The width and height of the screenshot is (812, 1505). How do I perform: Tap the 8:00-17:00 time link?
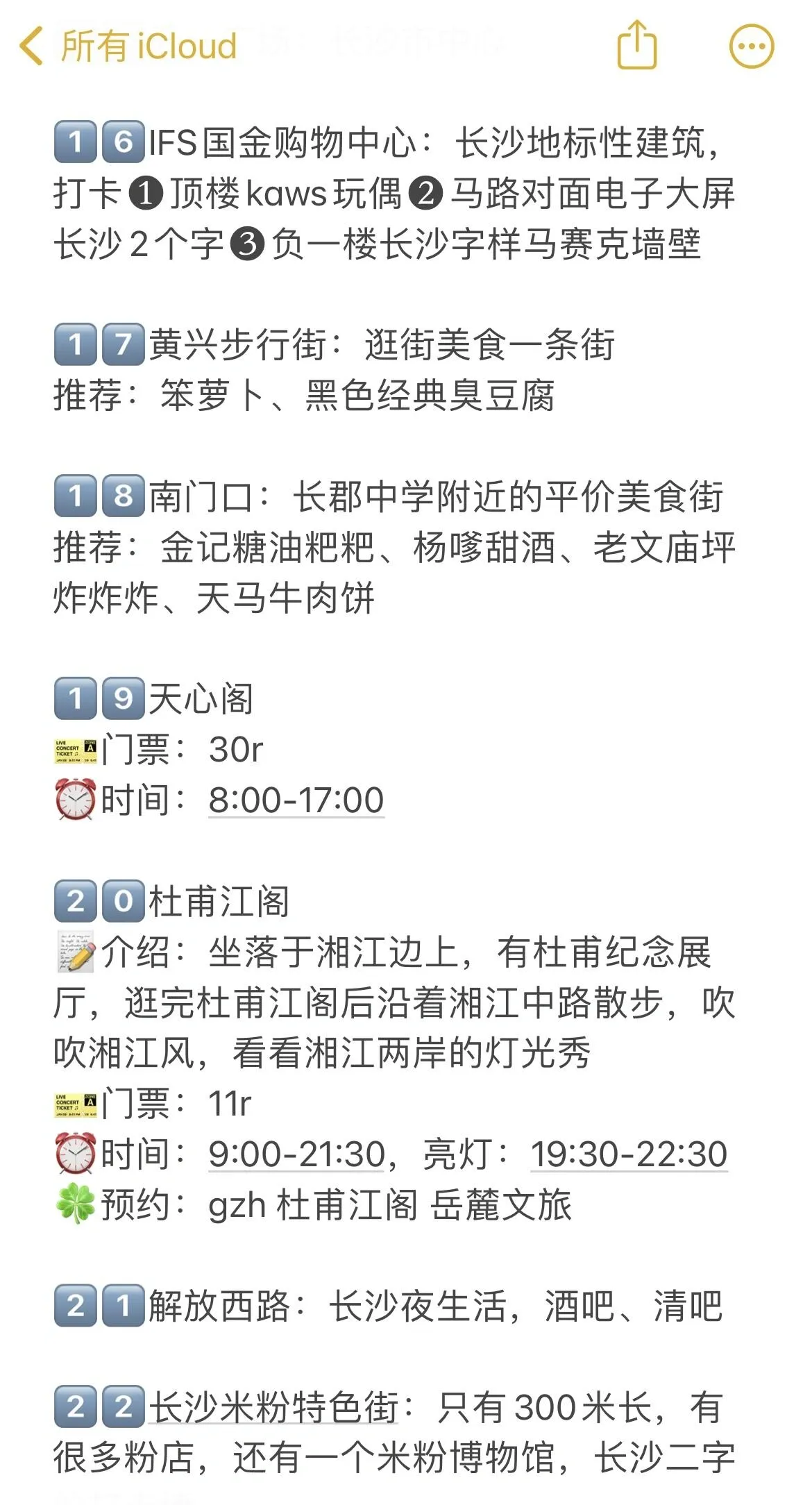[x=296, y=800]
